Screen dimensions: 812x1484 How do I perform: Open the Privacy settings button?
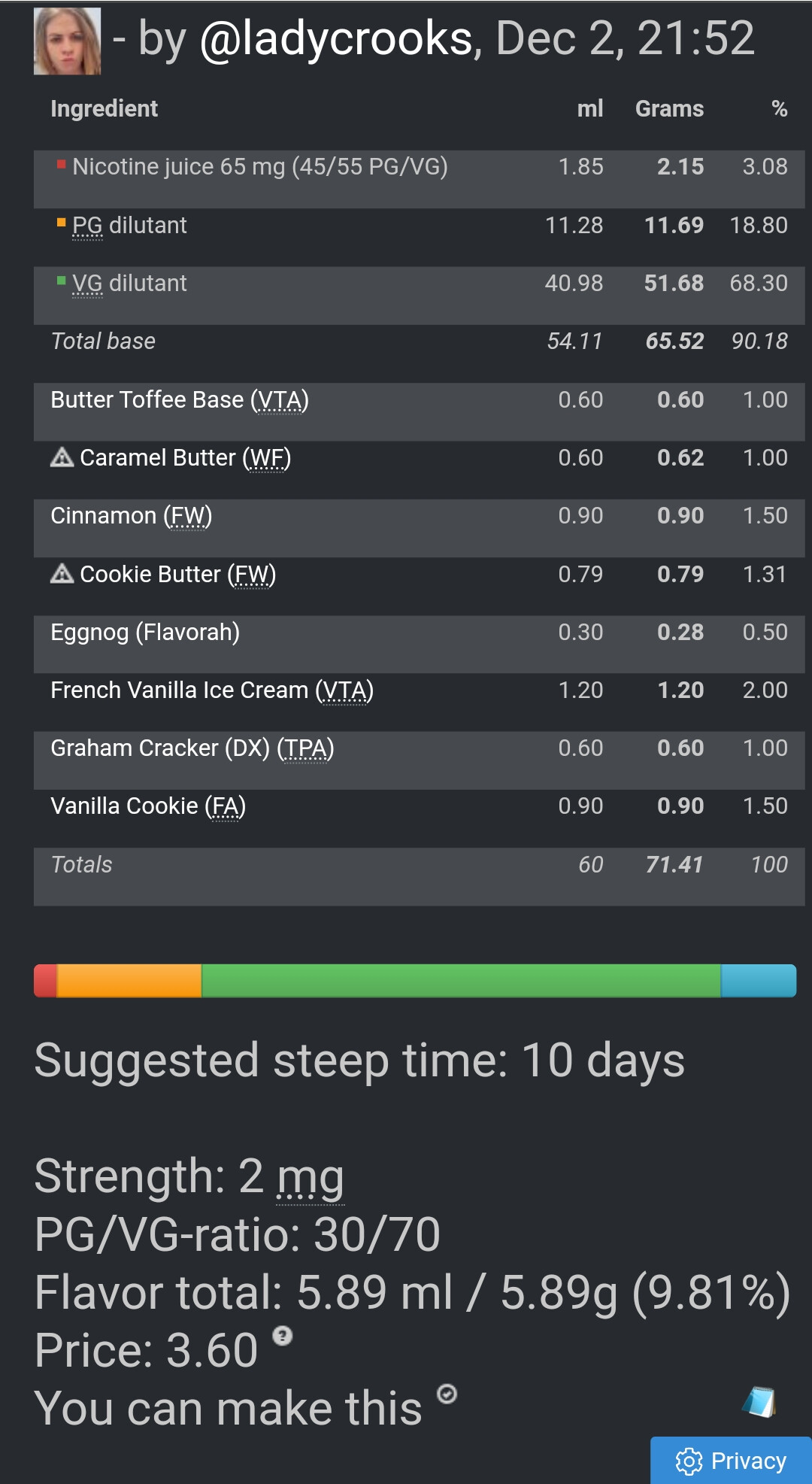731,1461
